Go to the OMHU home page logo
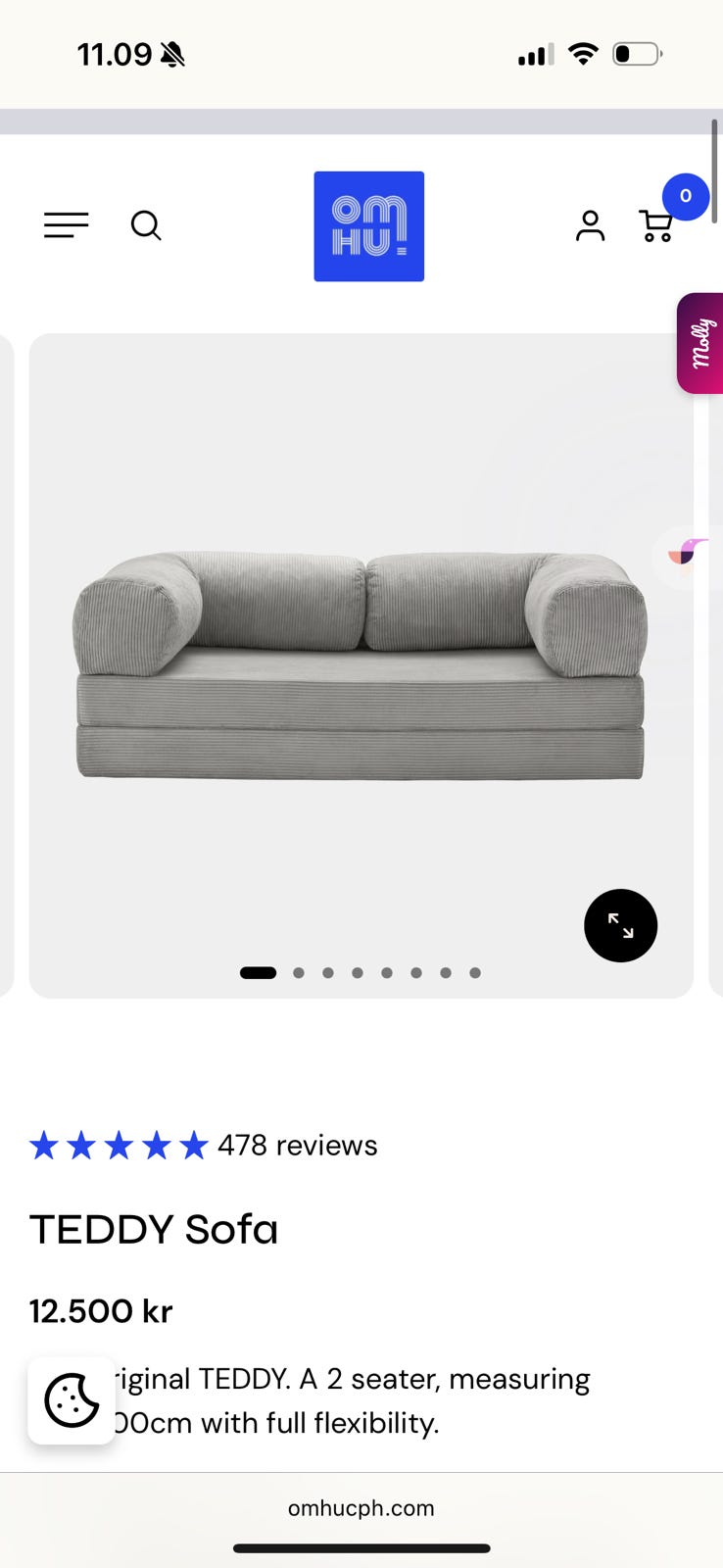 click(x=368, y=226)
